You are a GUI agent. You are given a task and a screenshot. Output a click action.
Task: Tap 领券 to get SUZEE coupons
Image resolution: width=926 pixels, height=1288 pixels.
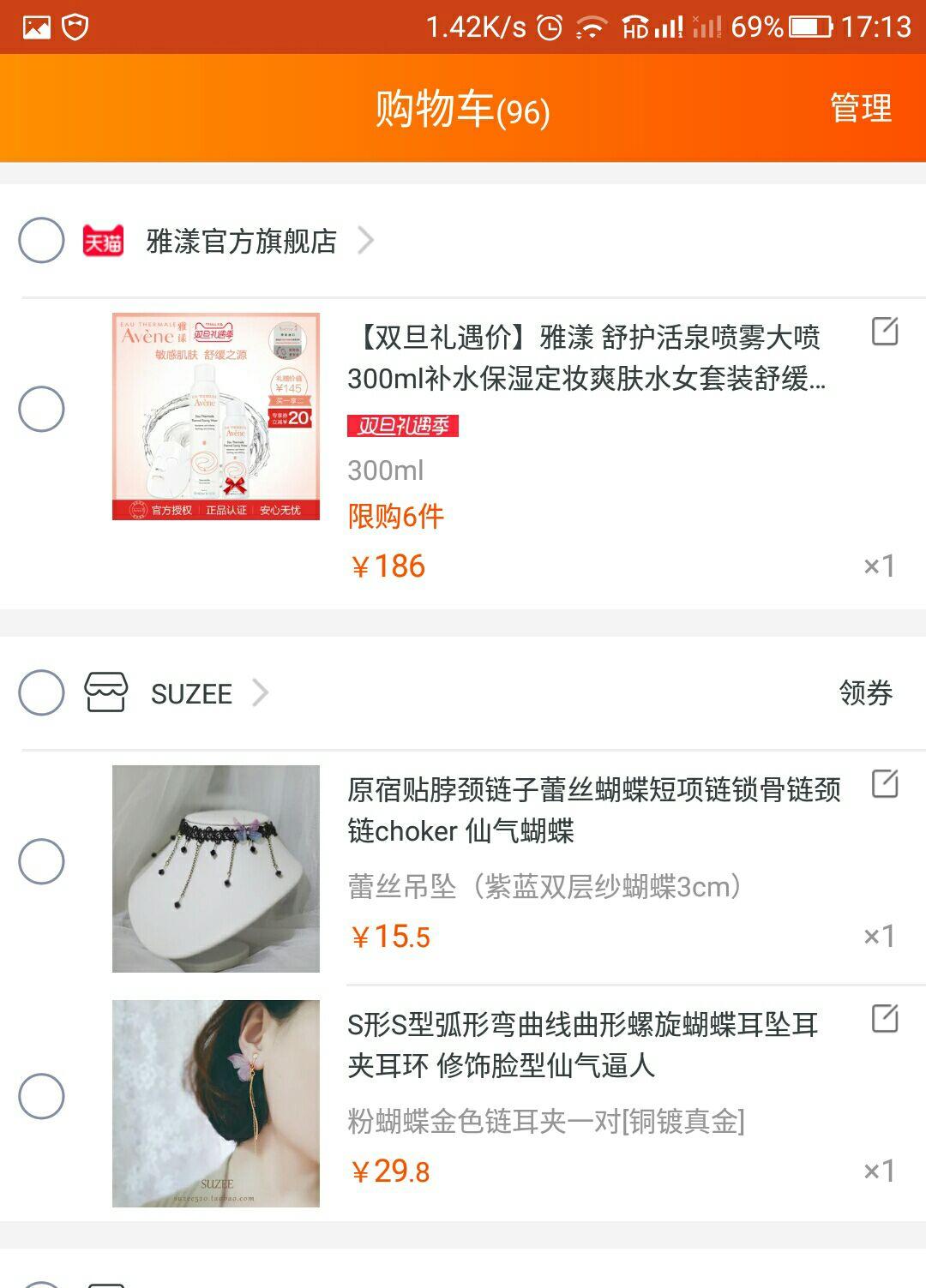(865, 692)
